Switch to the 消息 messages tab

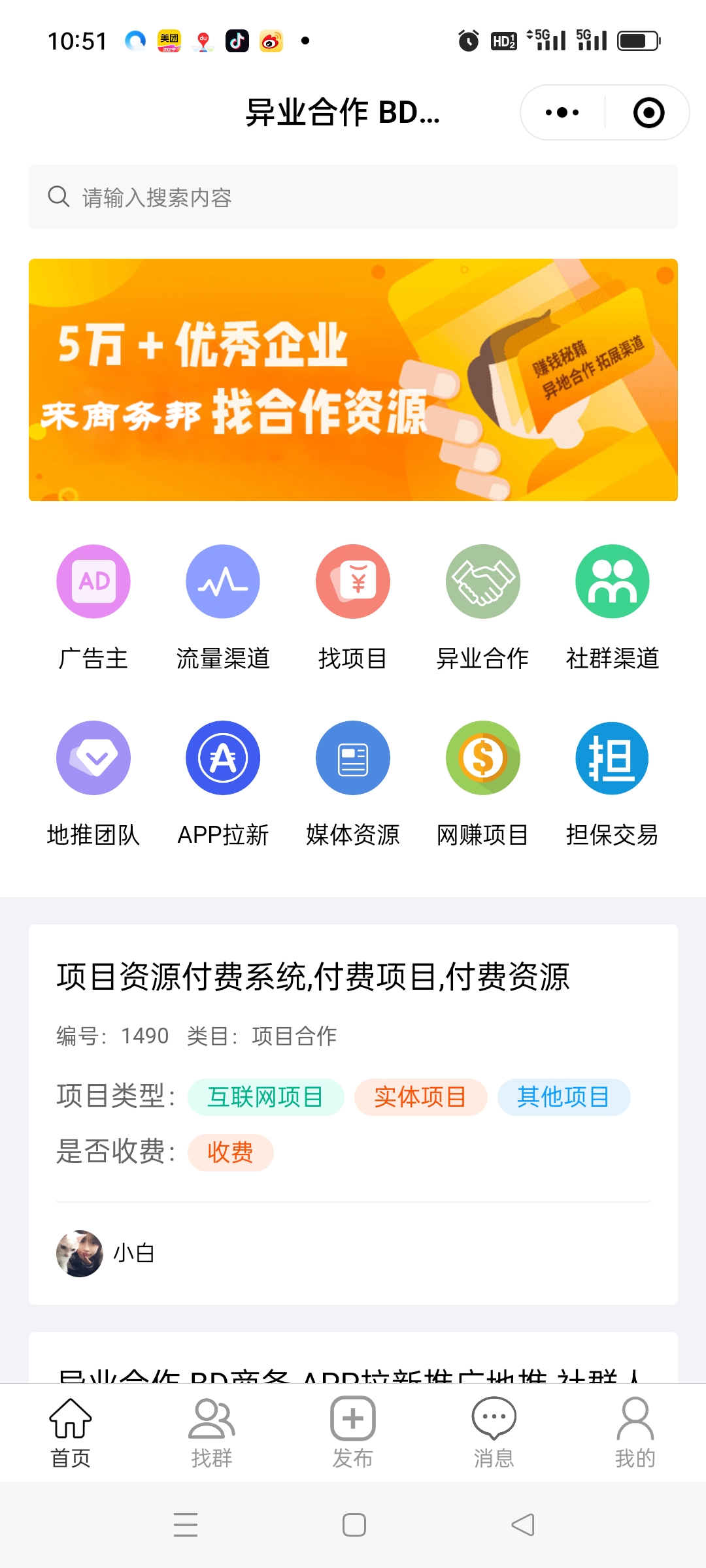[494, 1431]
